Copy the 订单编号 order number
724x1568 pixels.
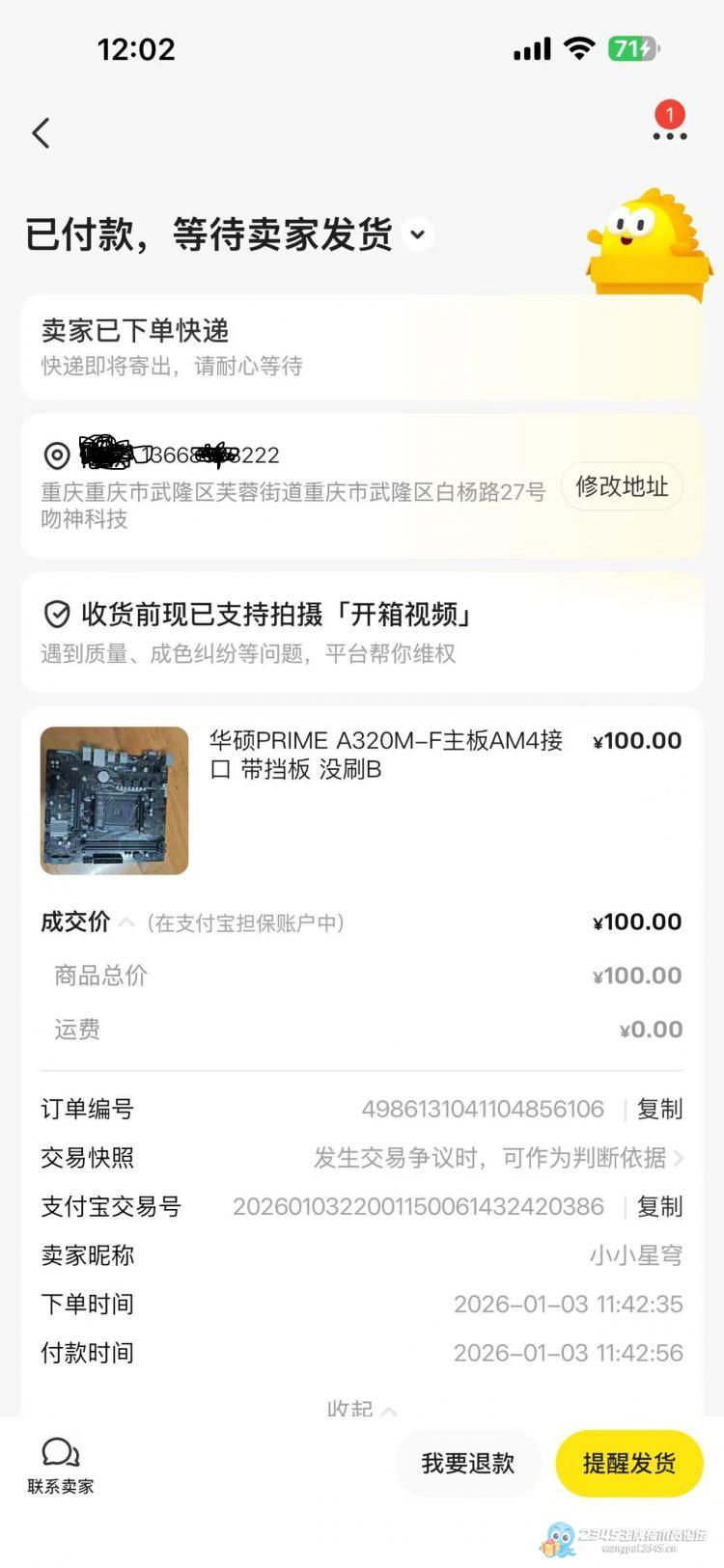(659, 1109)
